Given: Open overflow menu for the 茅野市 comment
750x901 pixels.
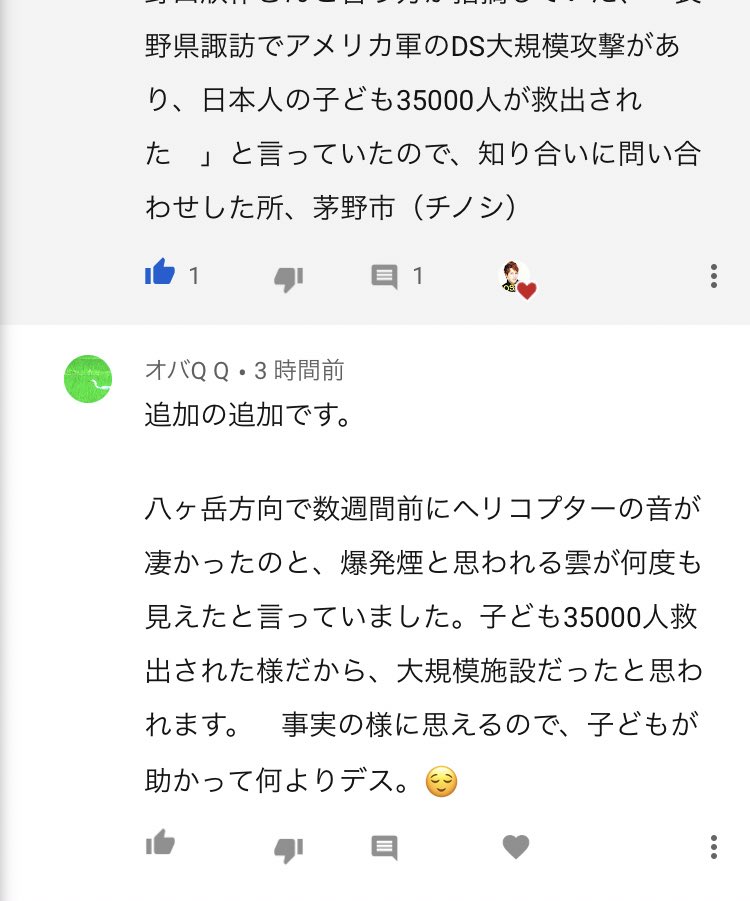Looking at the screenshot, I should [713, 276].
